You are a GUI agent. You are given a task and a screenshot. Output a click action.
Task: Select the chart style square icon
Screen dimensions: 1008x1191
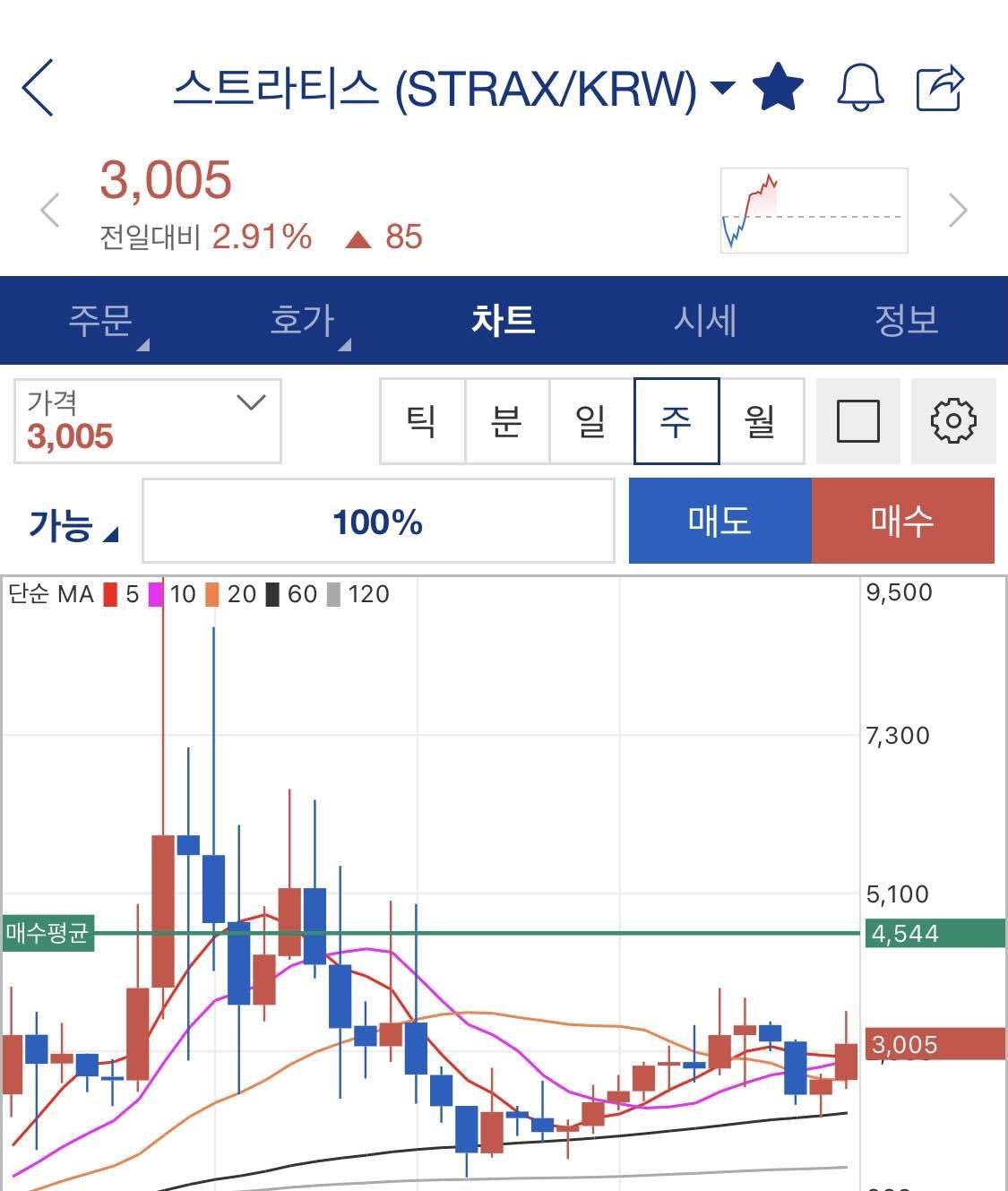(x=857, y=420)
